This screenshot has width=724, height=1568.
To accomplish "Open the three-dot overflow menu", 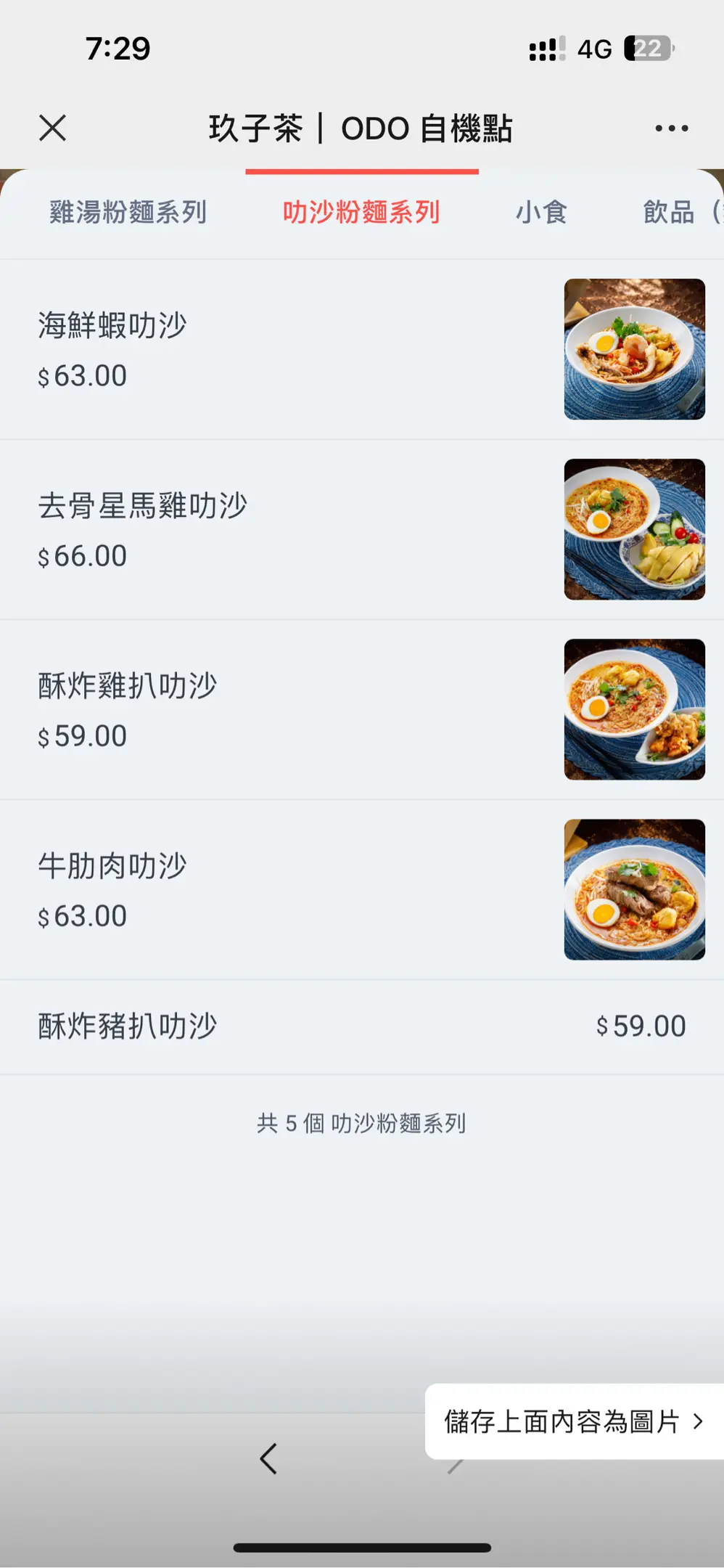I will [x=671, y=128].
